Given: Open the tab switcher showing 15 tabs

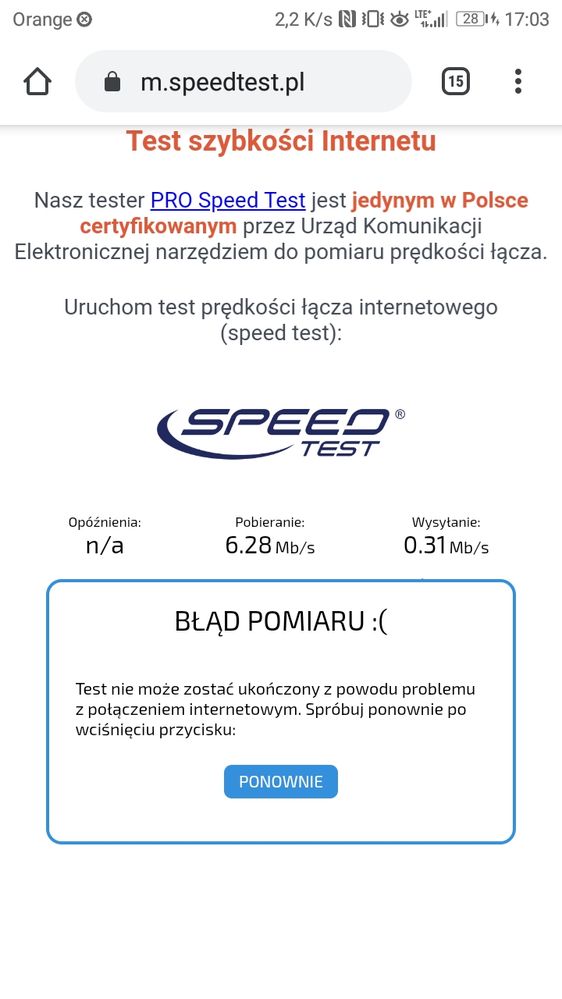Looking at the screenshot, I should click(x=456, y=82).
